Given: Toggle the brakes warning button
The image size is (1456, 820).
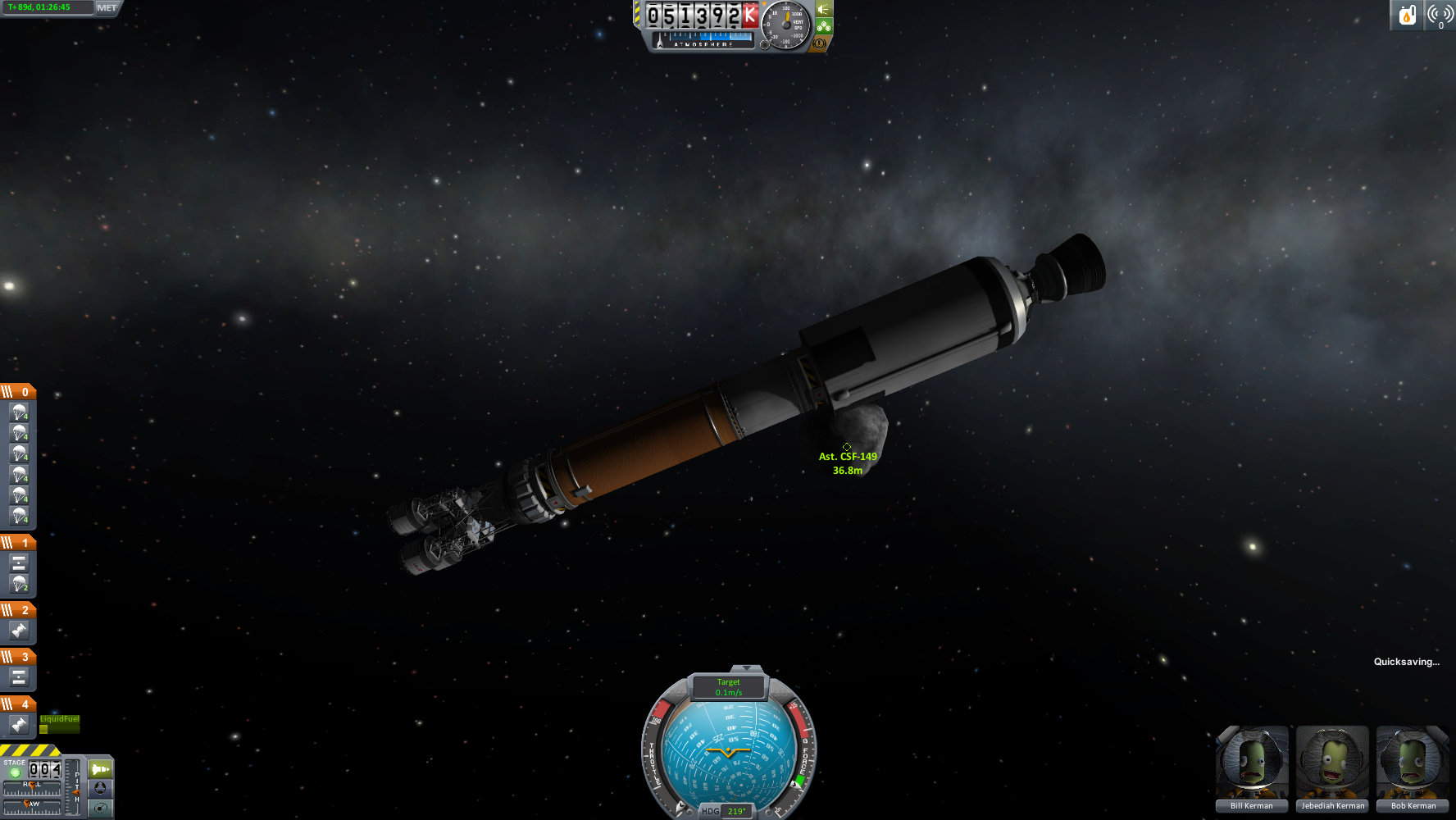Looking at the screenshot, I should 818,43.
